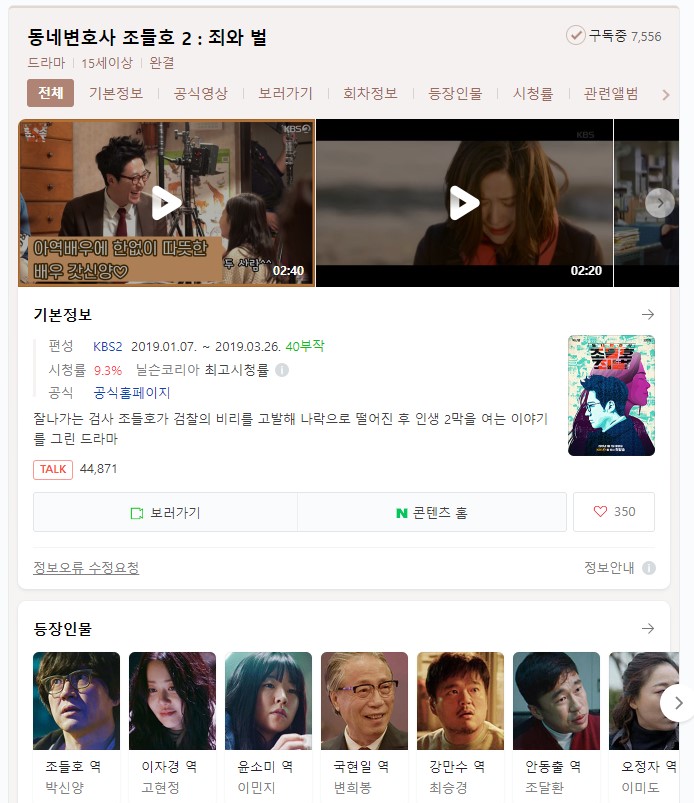
Task: Switch to the 시청률 tab
Action: coord(533,93)
